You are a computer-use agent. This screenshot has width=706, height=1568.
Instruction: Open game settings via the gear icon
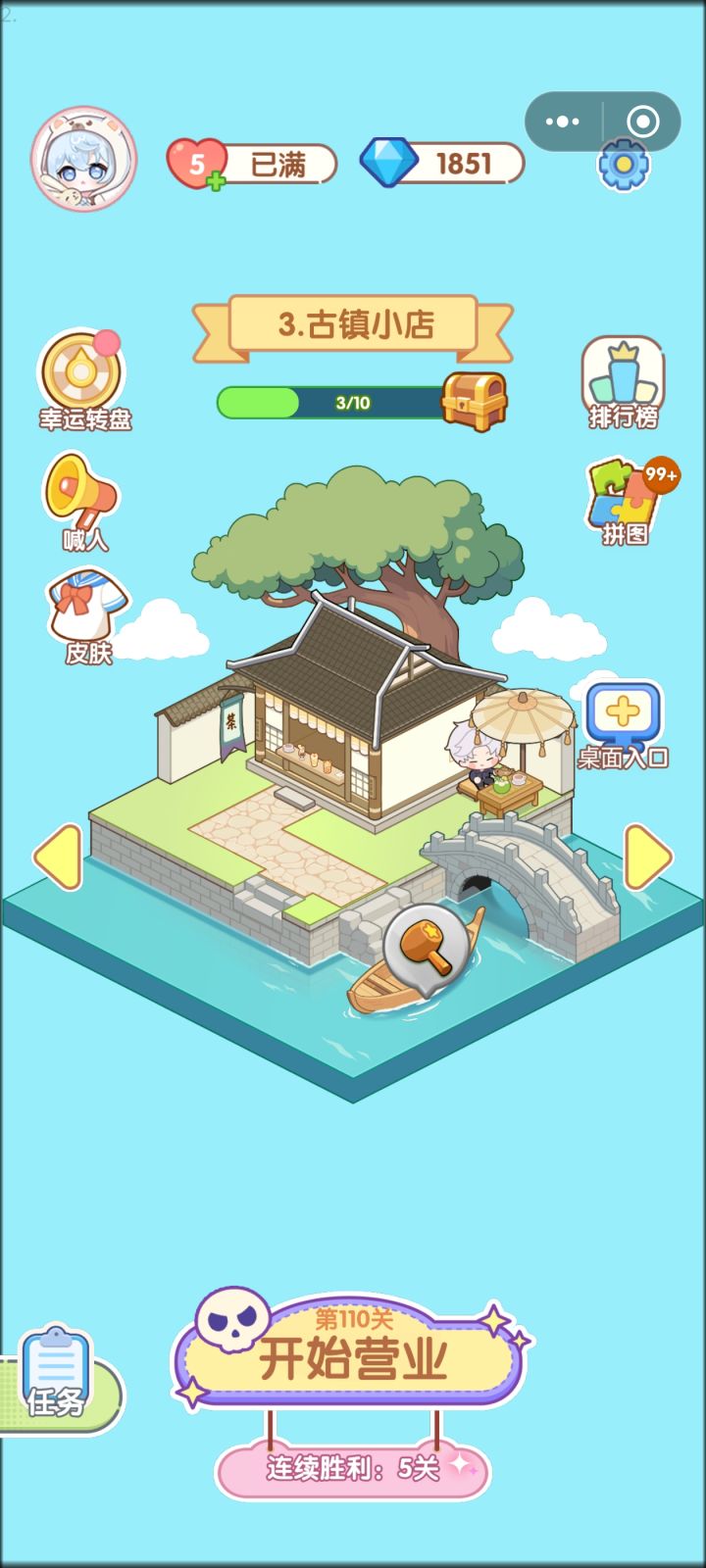tap(625, 165)
